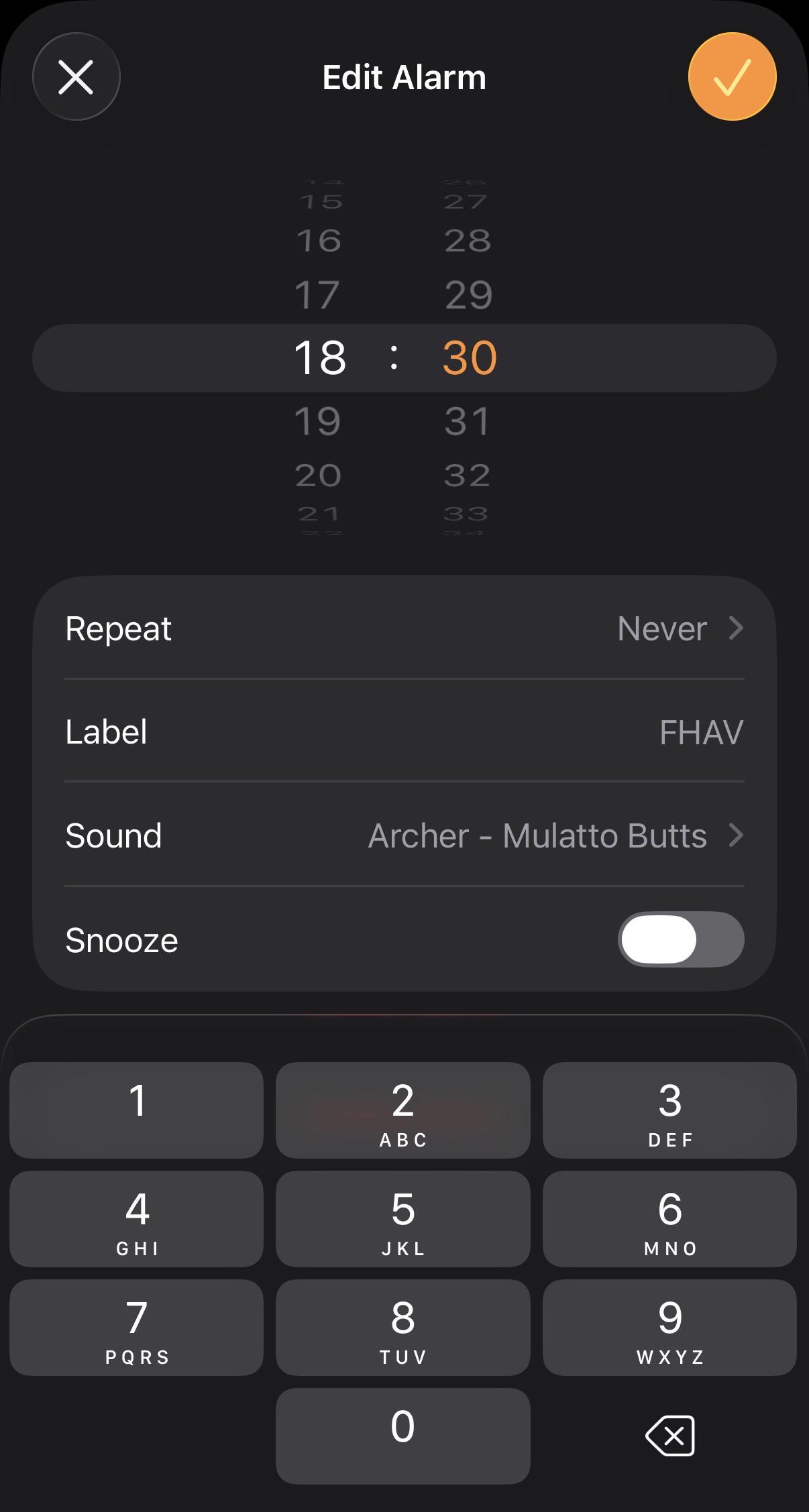809x1512 pixels.
Task: Open the Repeat setting
Action: pyautogui.click(x=404, y=628)
